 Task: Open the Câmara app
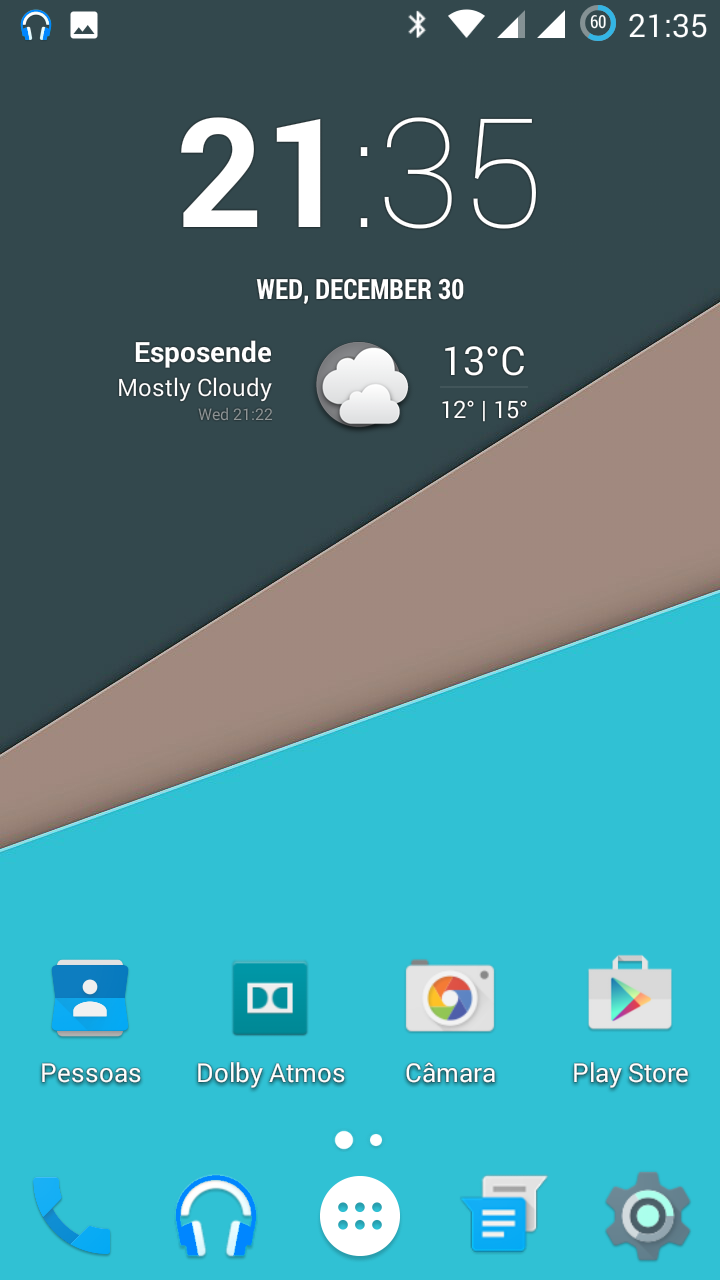(450, 998)
